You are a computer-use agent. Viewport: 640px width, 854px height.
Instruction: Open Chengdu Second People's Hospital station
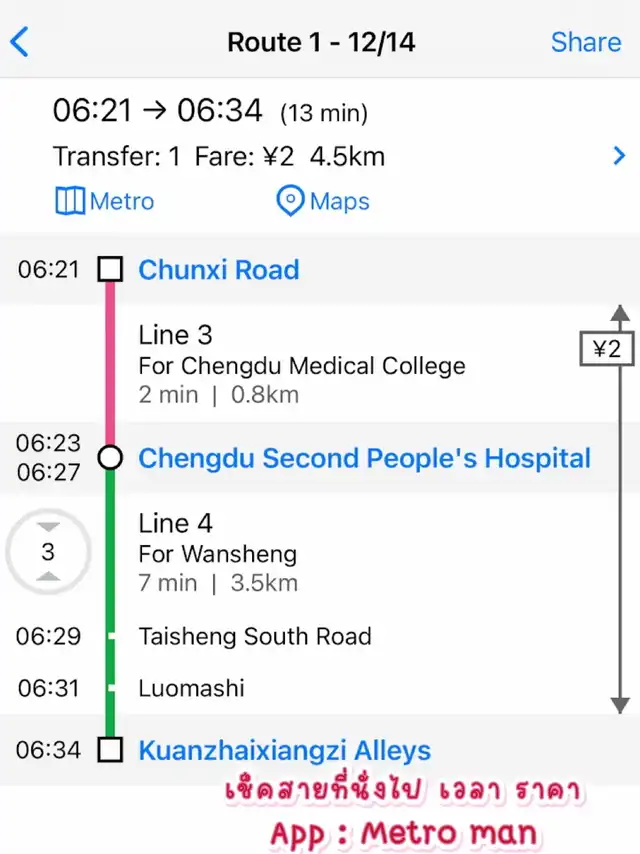pos(364,458)
